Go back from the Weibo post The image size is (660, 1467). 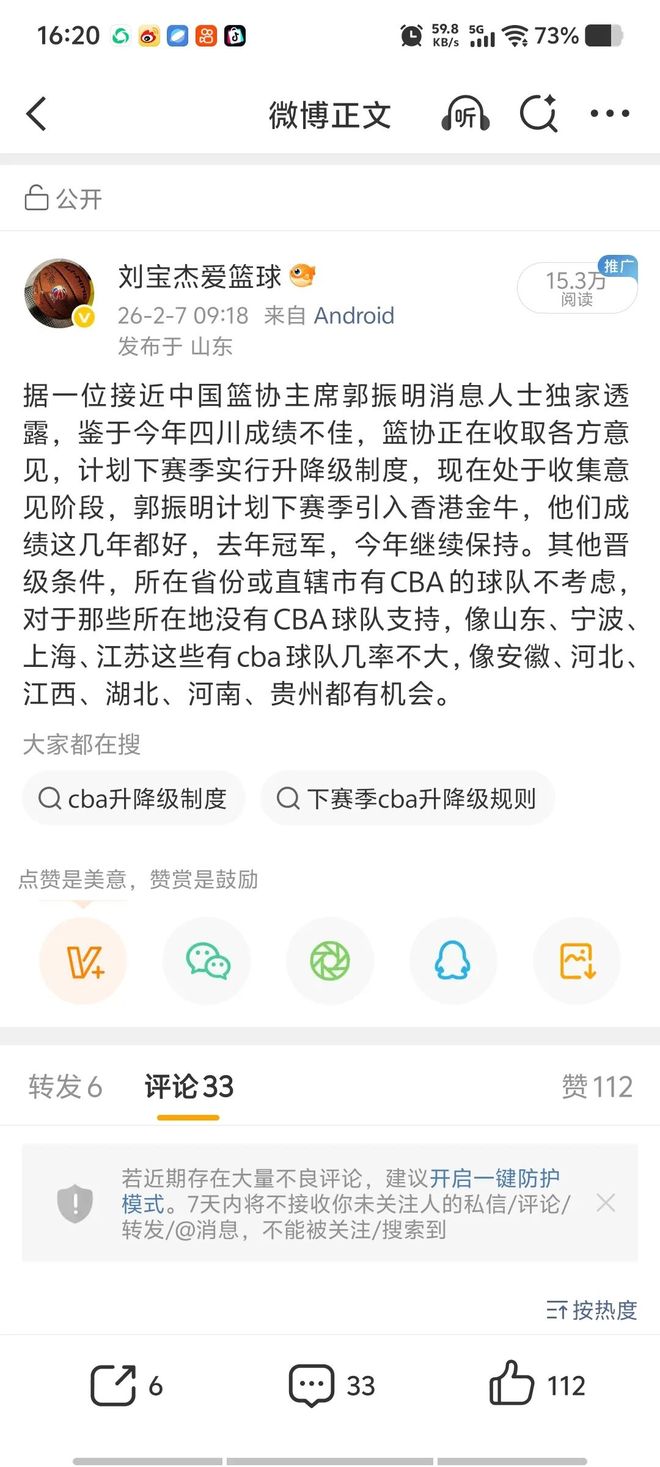click(x=36, y=114)
